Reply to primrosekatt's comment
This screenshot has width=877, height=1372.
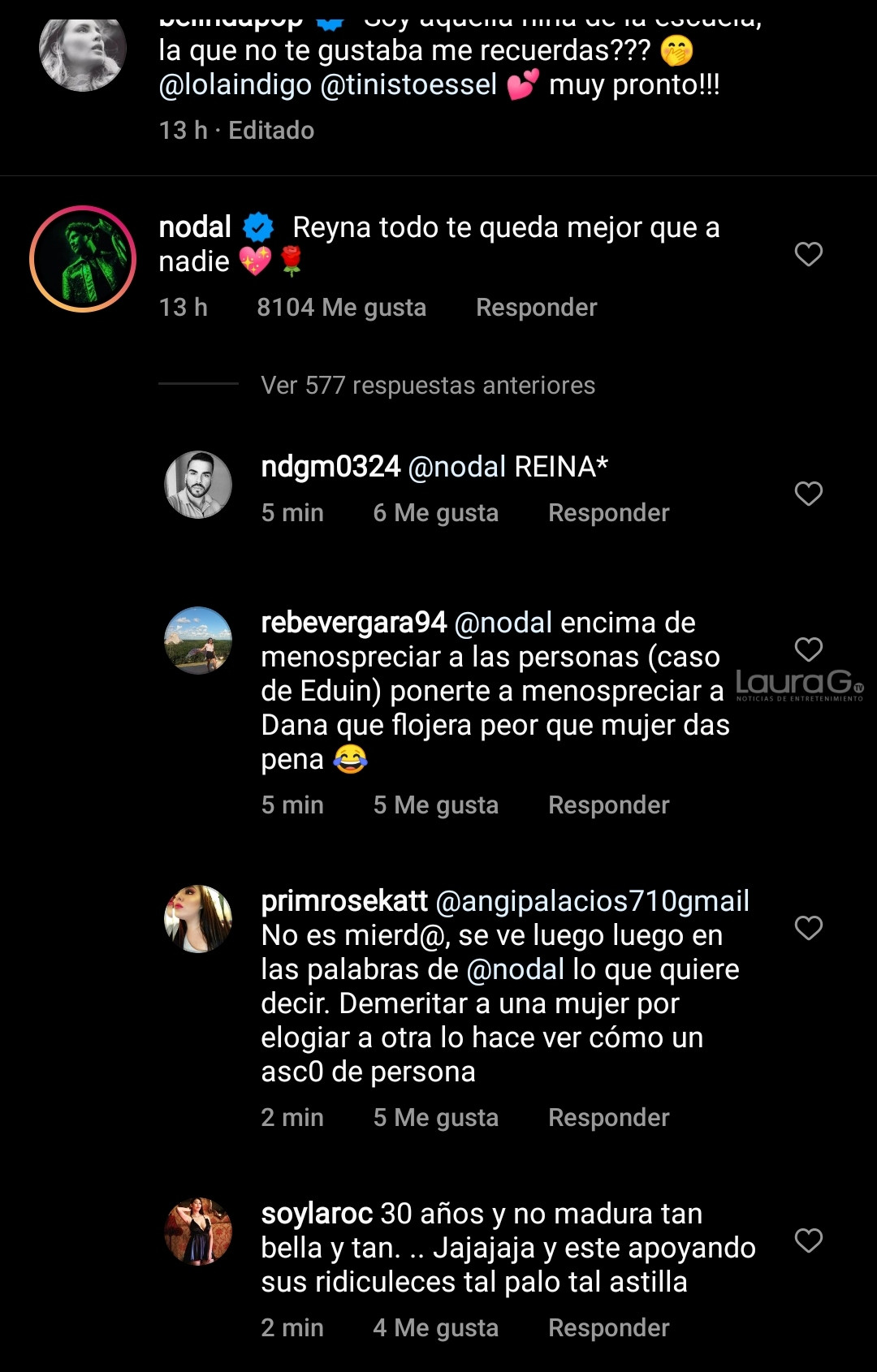click(608, 1118)
